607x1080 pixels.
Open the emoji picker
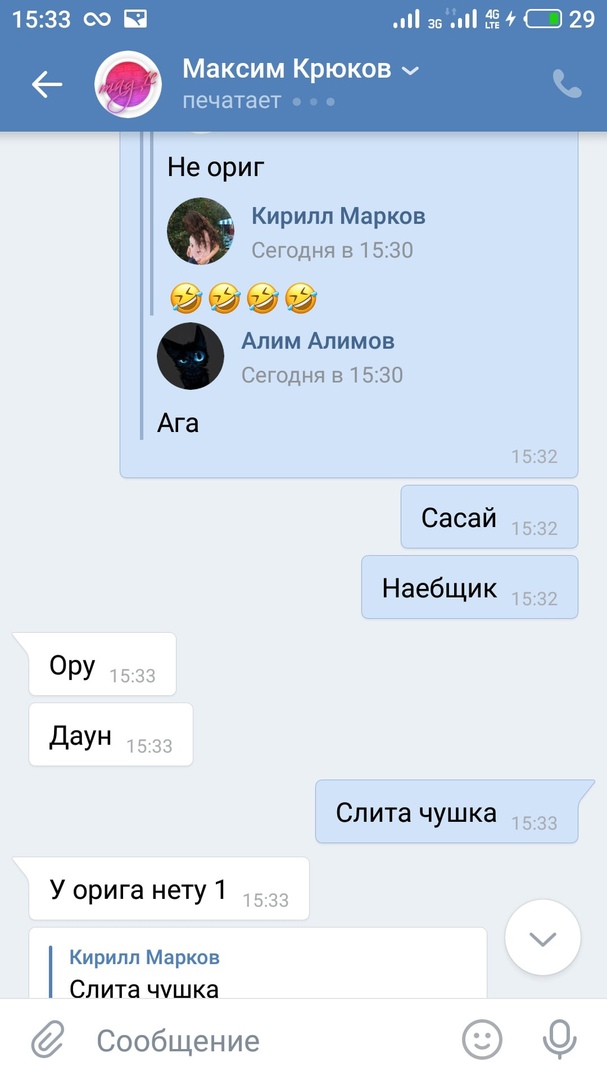[482, 1040]
